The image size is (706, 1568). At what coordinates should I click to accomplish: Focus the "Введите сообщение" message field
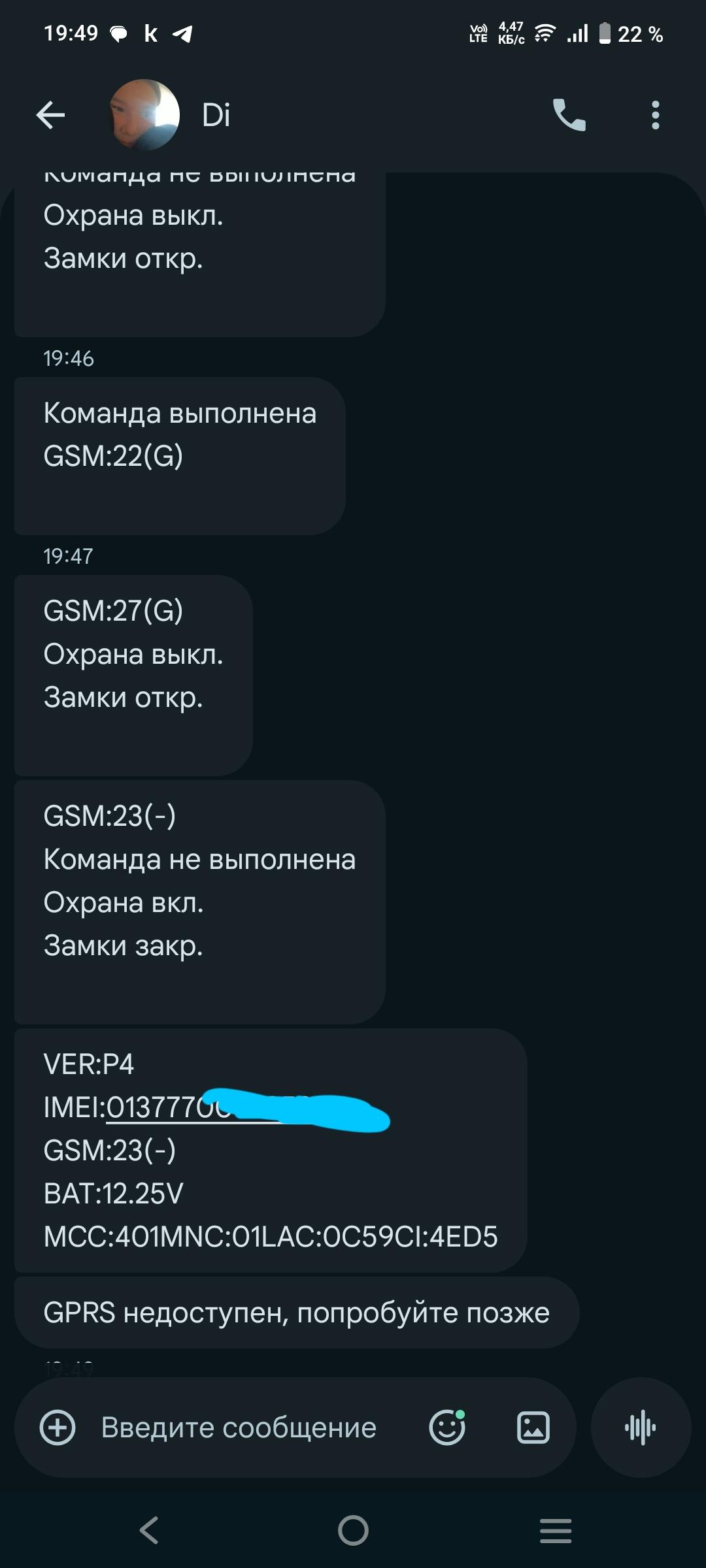pyautogui.click(x=239, y=1428)
